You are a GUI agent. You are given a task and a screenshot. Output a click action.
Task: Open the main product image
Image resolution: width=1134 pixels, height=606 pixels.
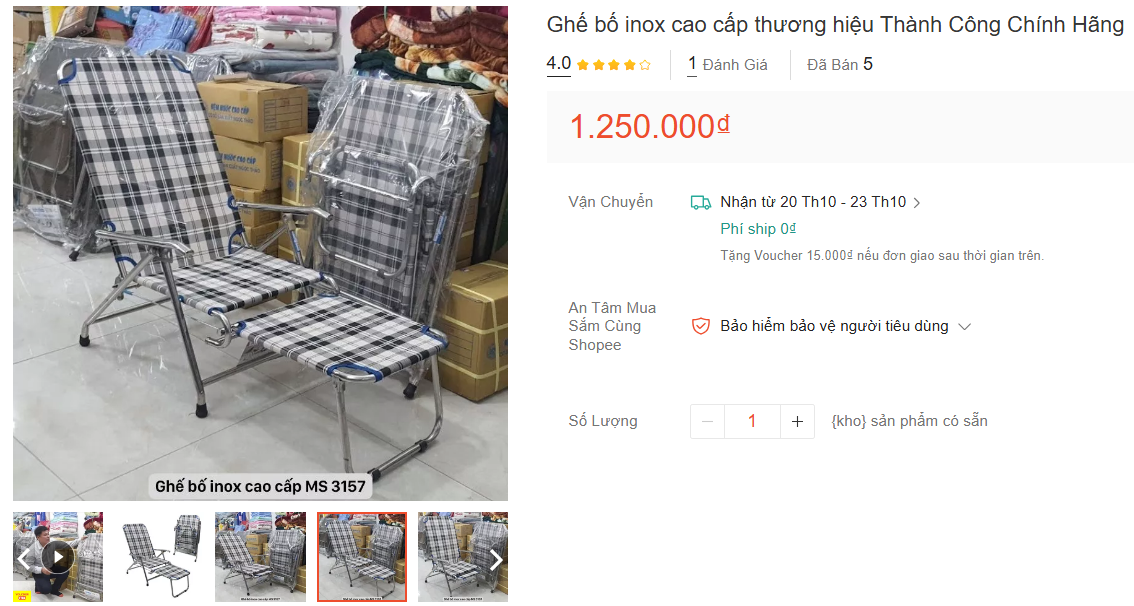pos(260,253)
